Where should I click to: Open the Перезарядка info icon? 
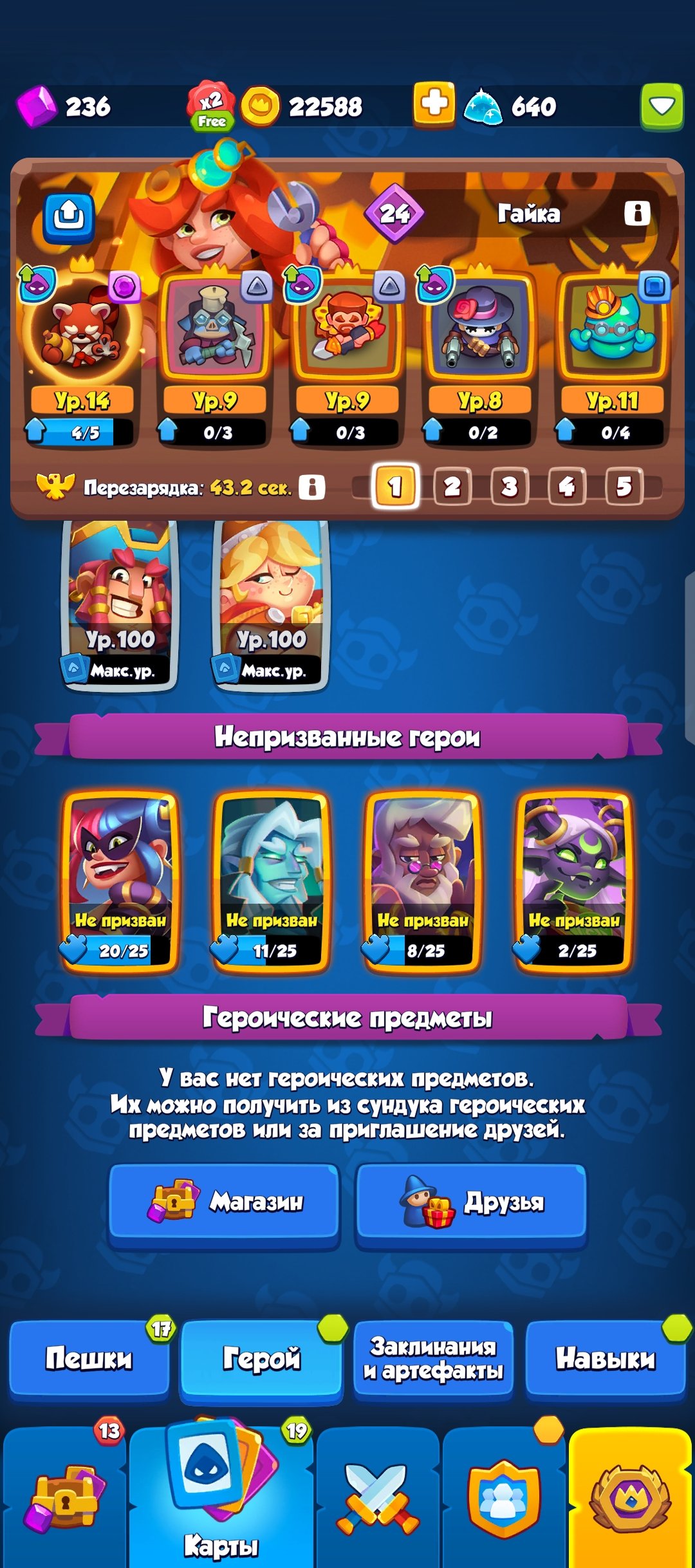coord(312,487)
